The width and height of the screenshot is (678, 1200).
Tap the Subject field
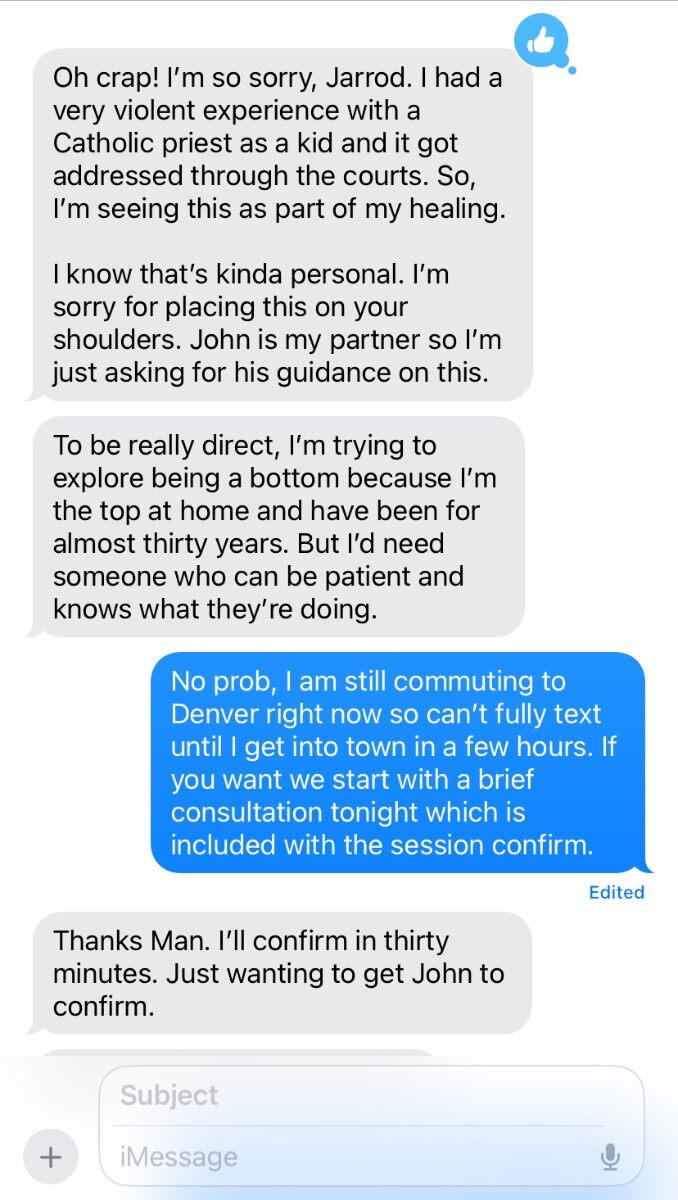click(x=371, y=1095)
